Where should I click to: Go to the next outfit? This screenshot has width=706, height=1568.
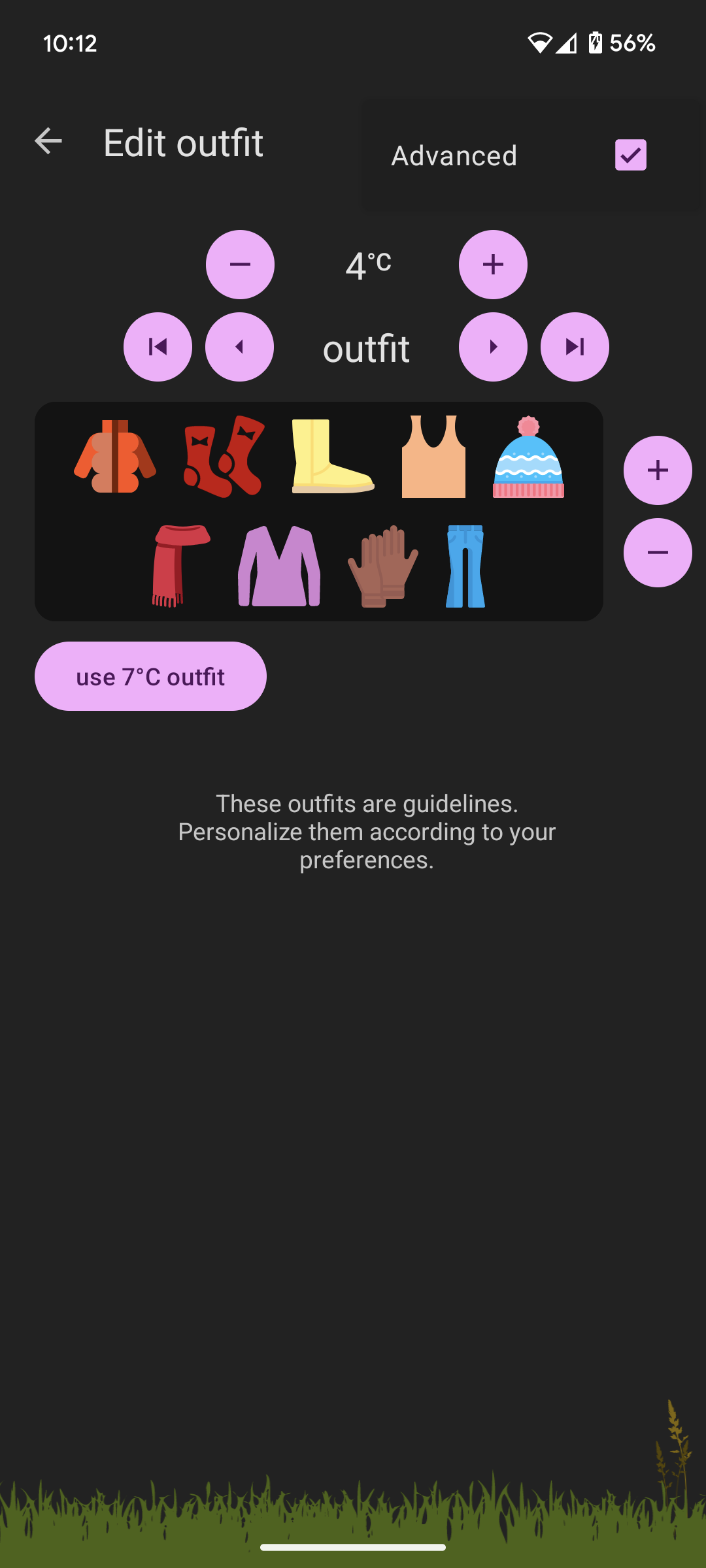tap(493, 347)
